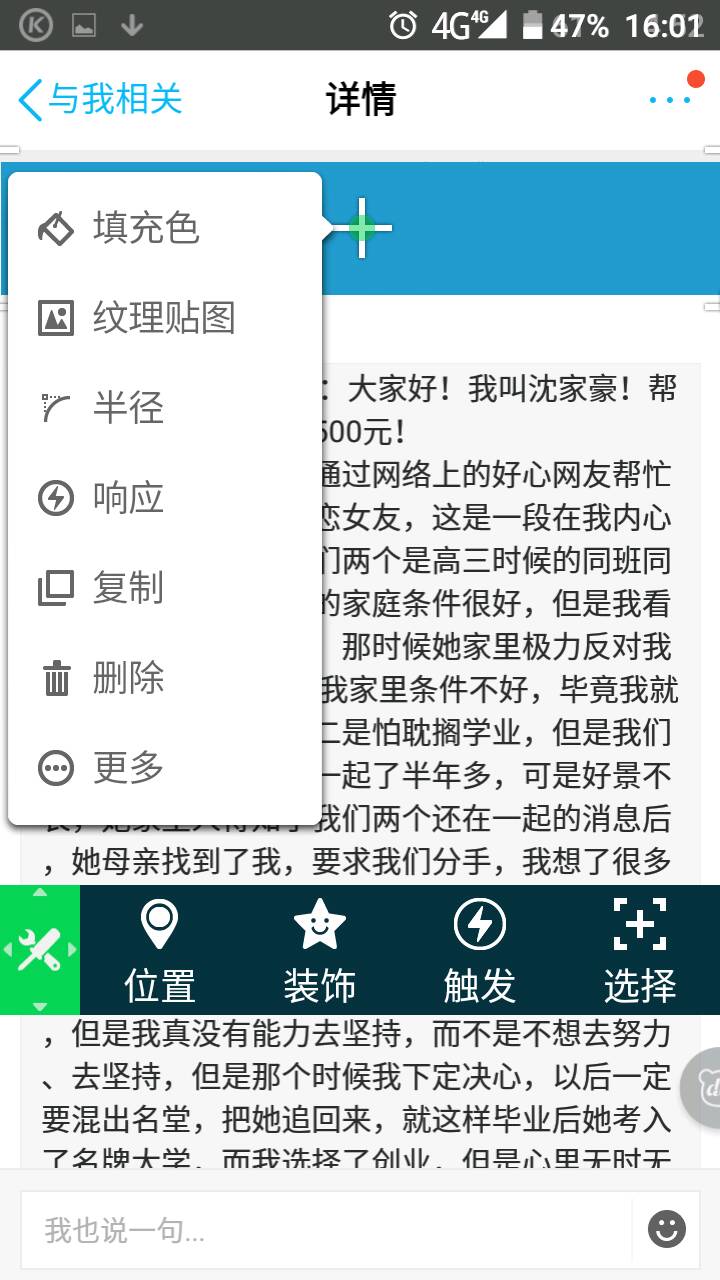Choose 删除 to delete the element
Screen dimensions: 720x1280
pos(128,678)
